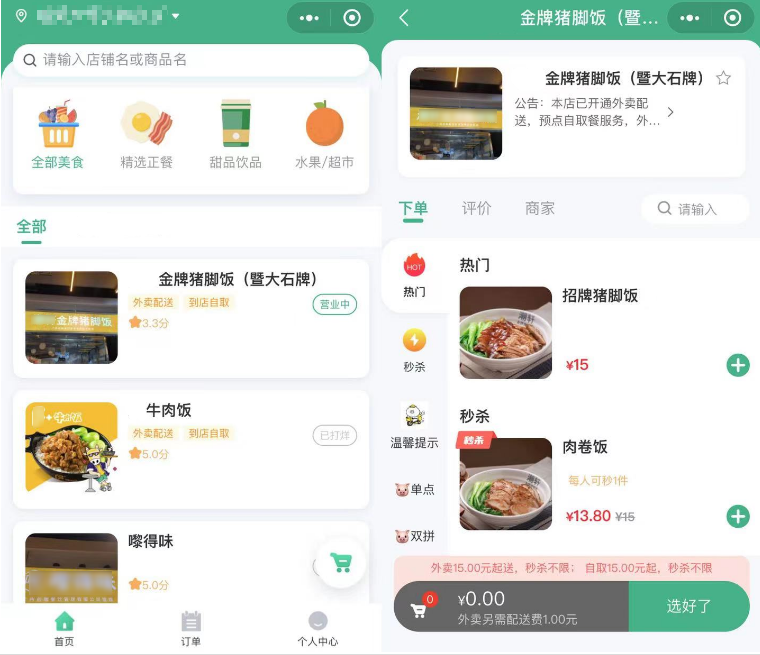Tap the 选好了 checkout button
This screenshot has height=655, width=760.
tap(689, 606)
